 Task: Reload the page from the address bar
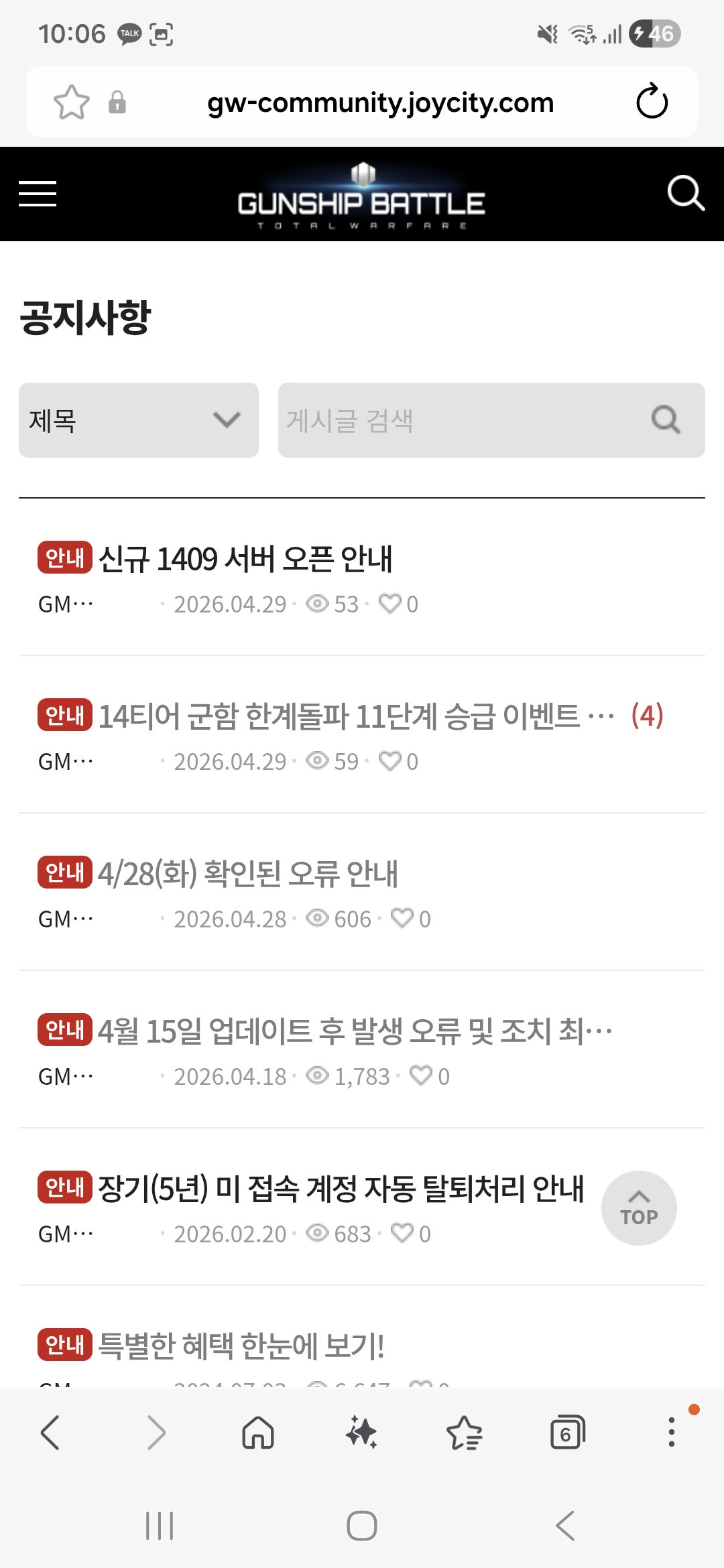click(x=652, y=102)
